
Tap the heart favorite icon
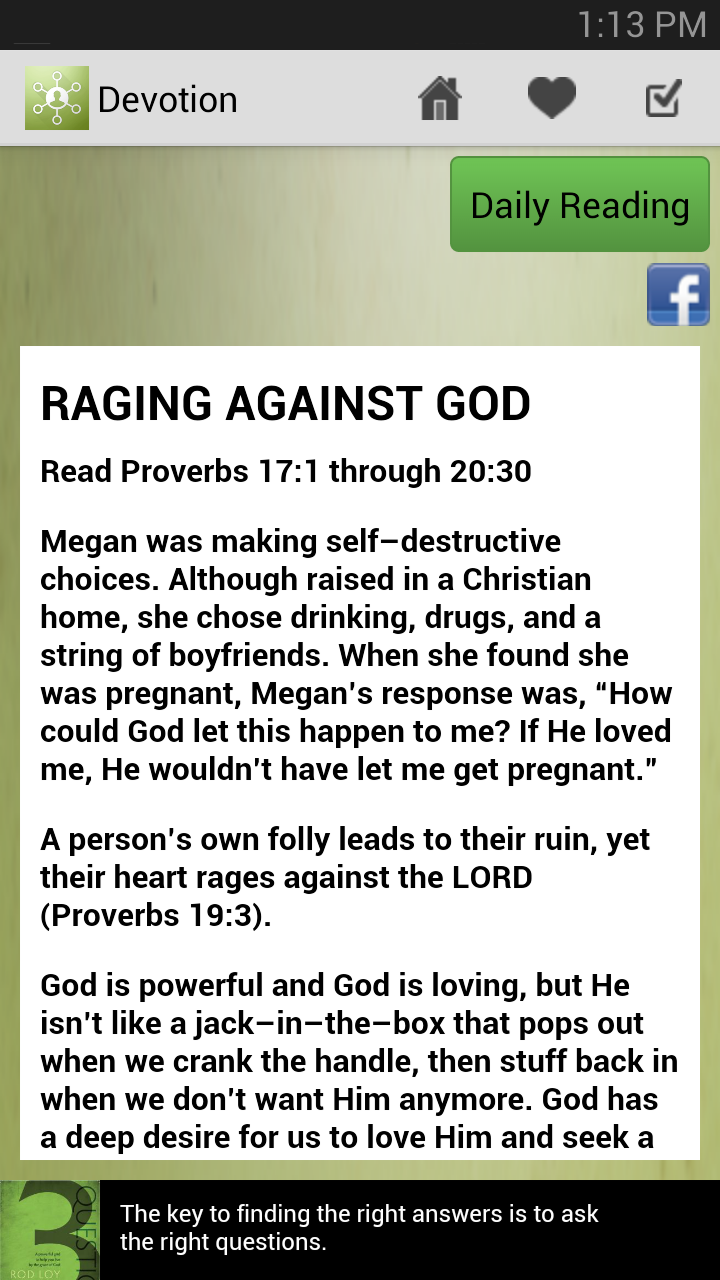[x=552, y=99]
